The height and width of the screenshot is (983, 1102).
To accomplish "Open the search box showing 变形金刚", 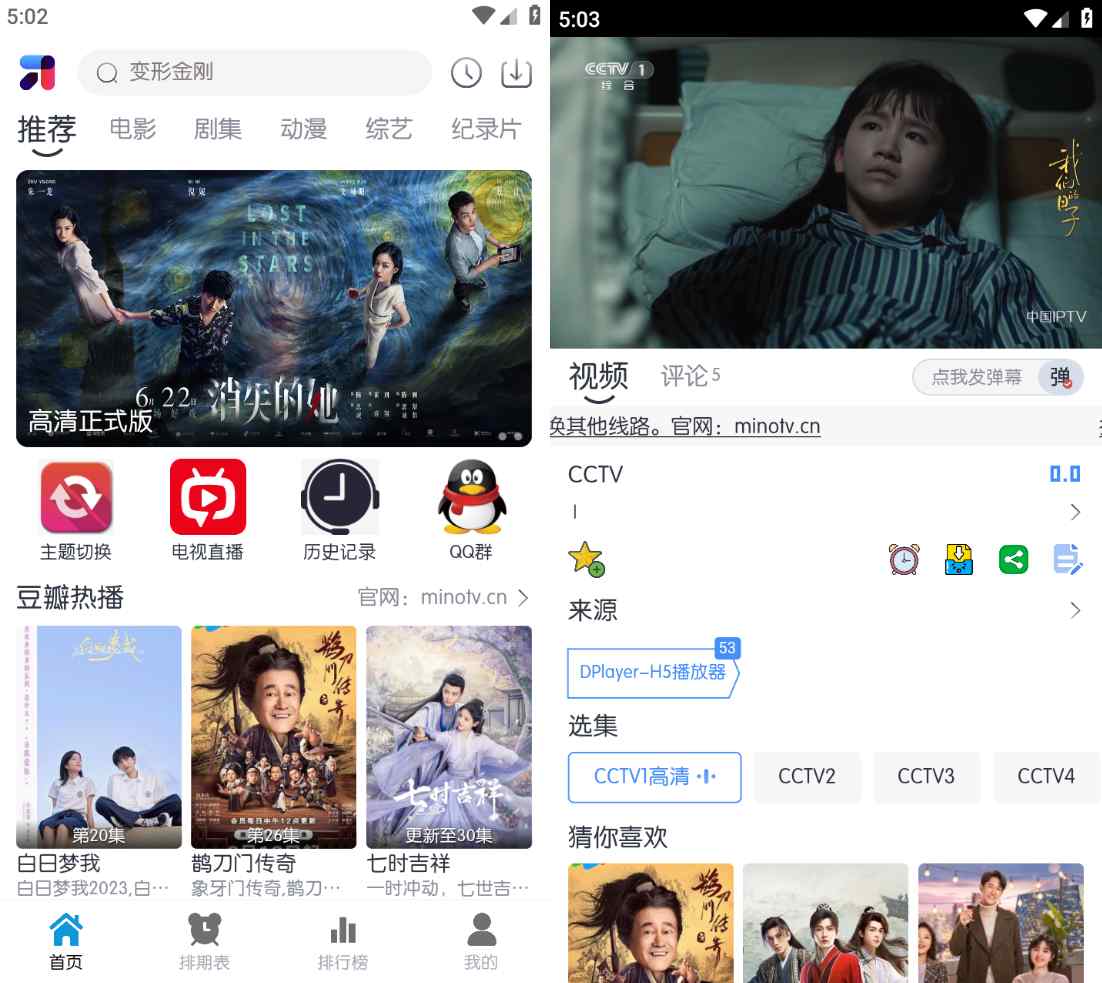I will 255,73.
